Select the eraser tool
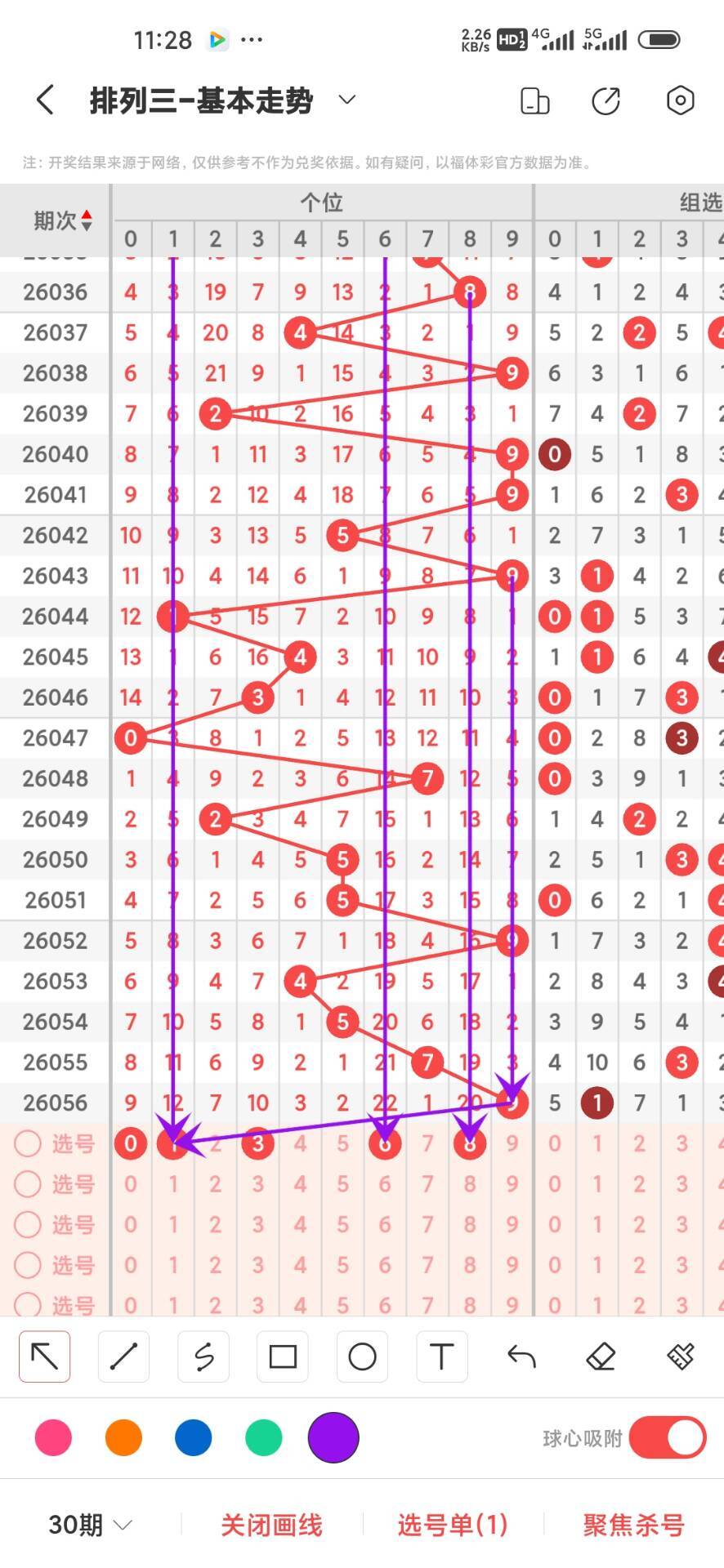 click(x=601, y=1356)
